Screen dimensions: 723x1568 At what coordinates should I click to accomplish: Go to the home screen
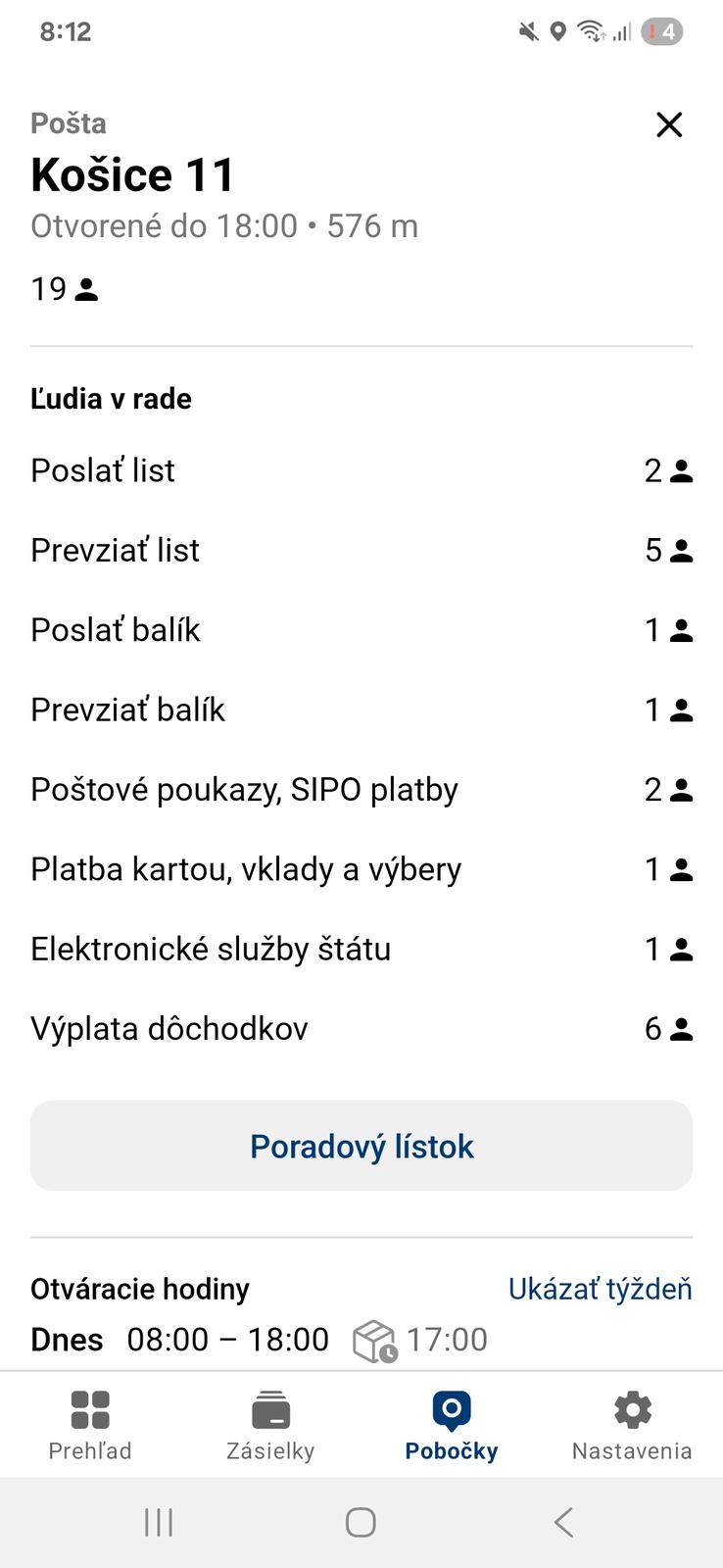(361, 1522)
